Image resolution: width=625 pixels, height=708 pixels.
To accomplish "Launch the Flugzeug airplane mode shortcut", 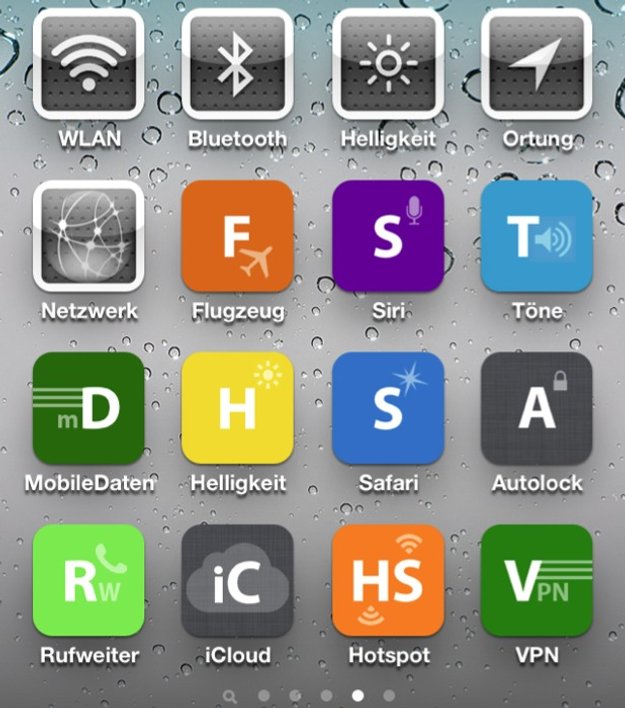I will 237,236.
